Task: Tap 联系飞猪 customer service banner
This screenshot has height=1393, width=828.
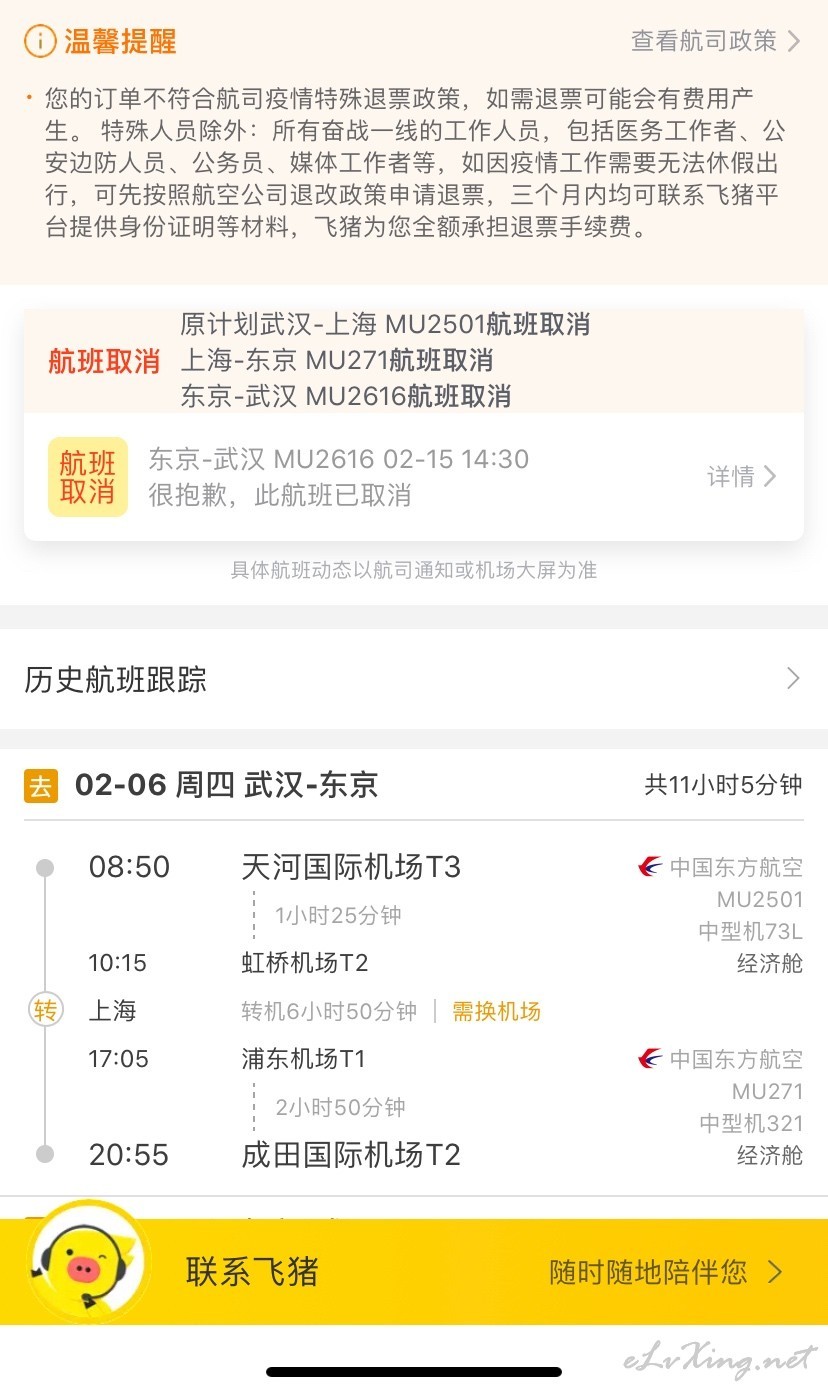Action: 414,1272
